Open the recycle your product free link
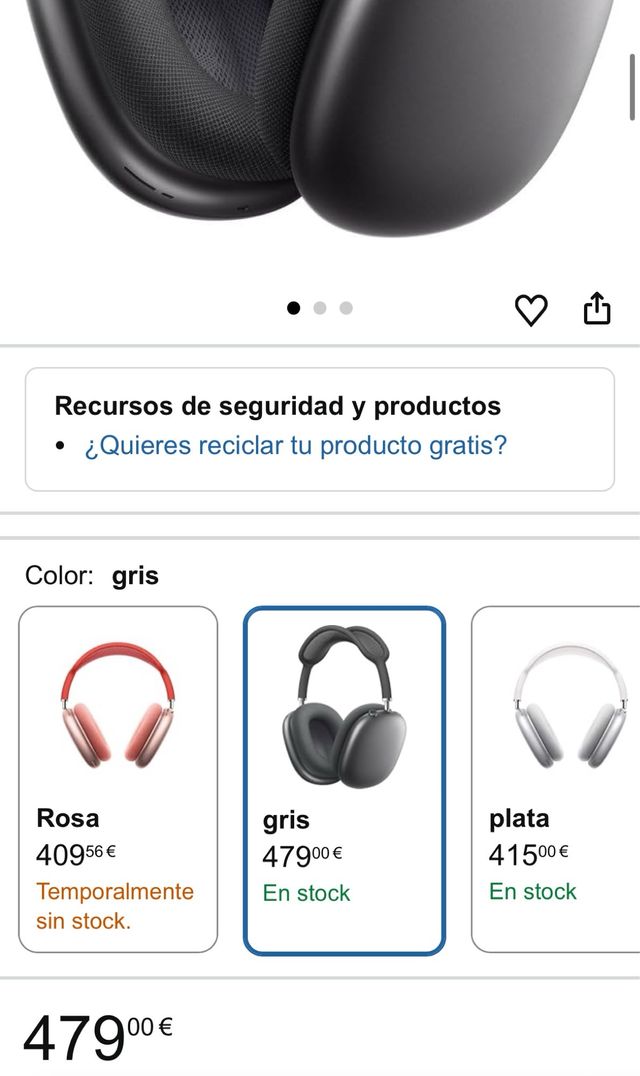 (295, 445)
